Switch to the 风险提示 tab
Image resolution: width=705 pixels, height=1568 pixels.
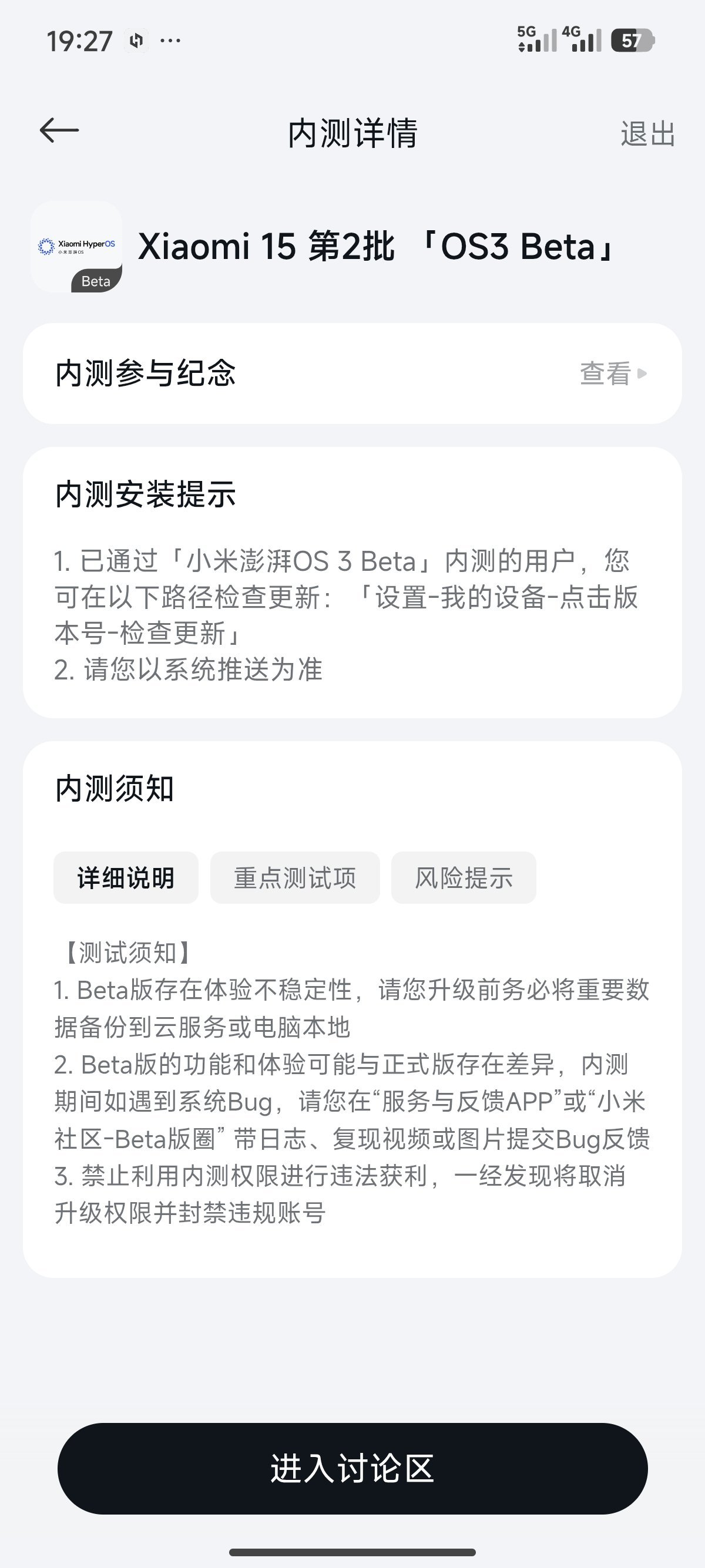coord(464,878)
